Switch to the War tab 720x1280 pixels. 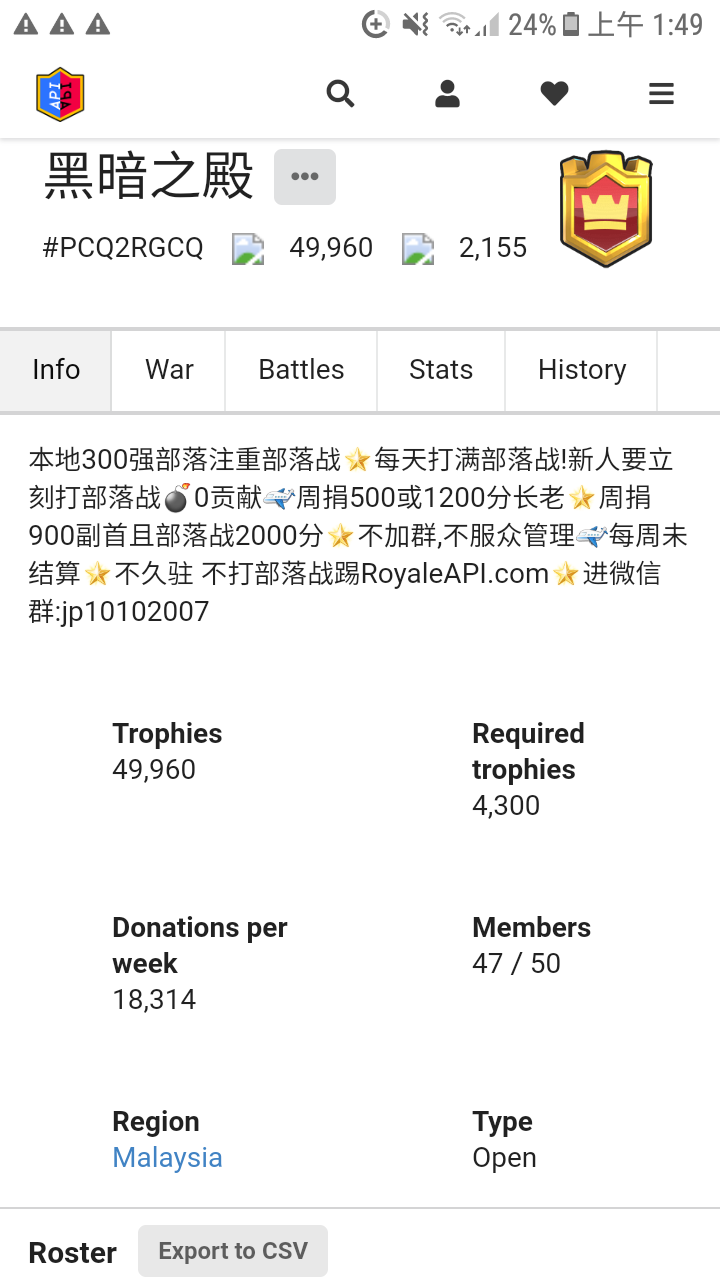pyautogui.click(x=169, y=370)
